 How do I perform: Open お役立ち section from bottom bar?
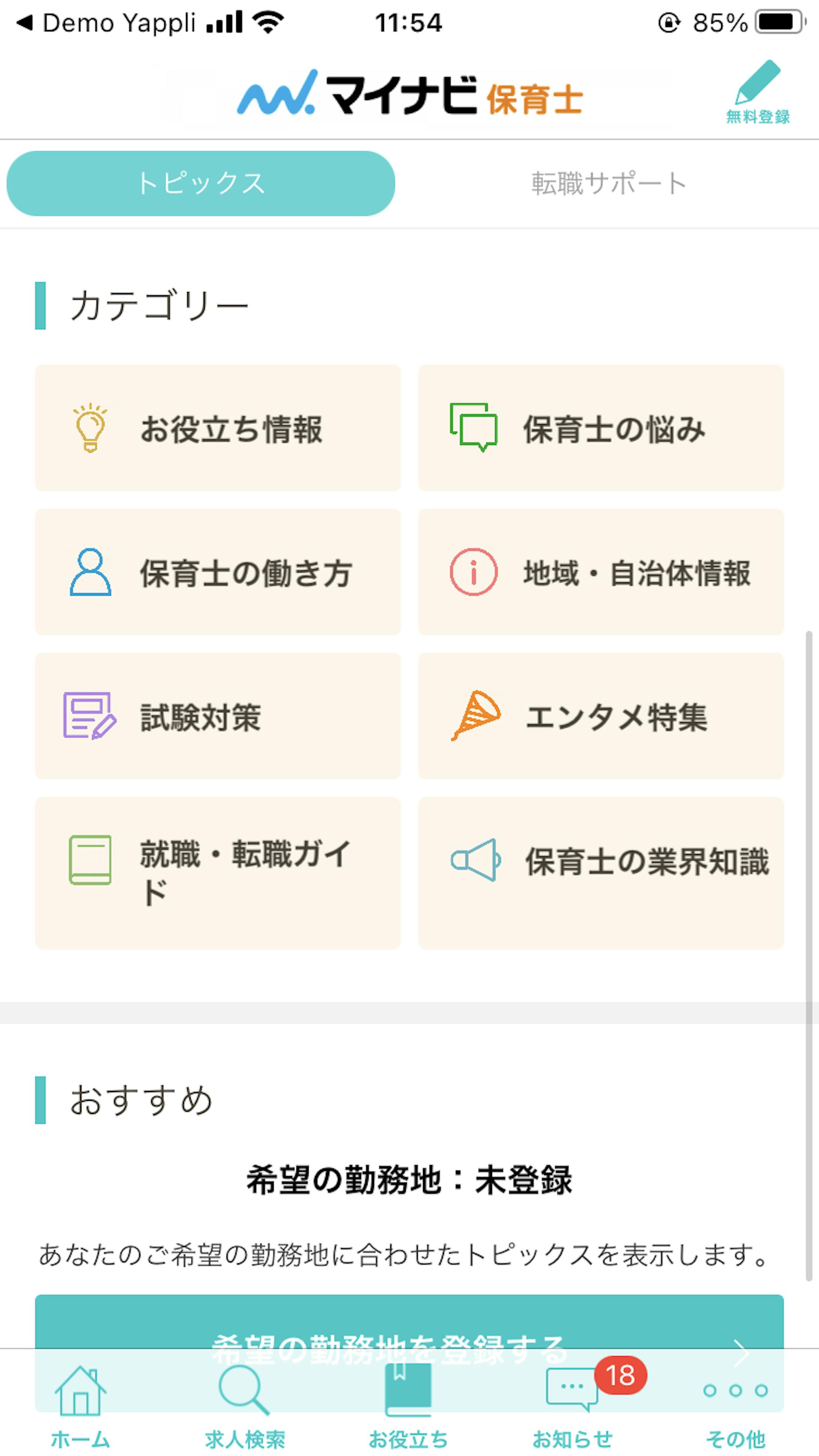click(x=409, y=1407)
